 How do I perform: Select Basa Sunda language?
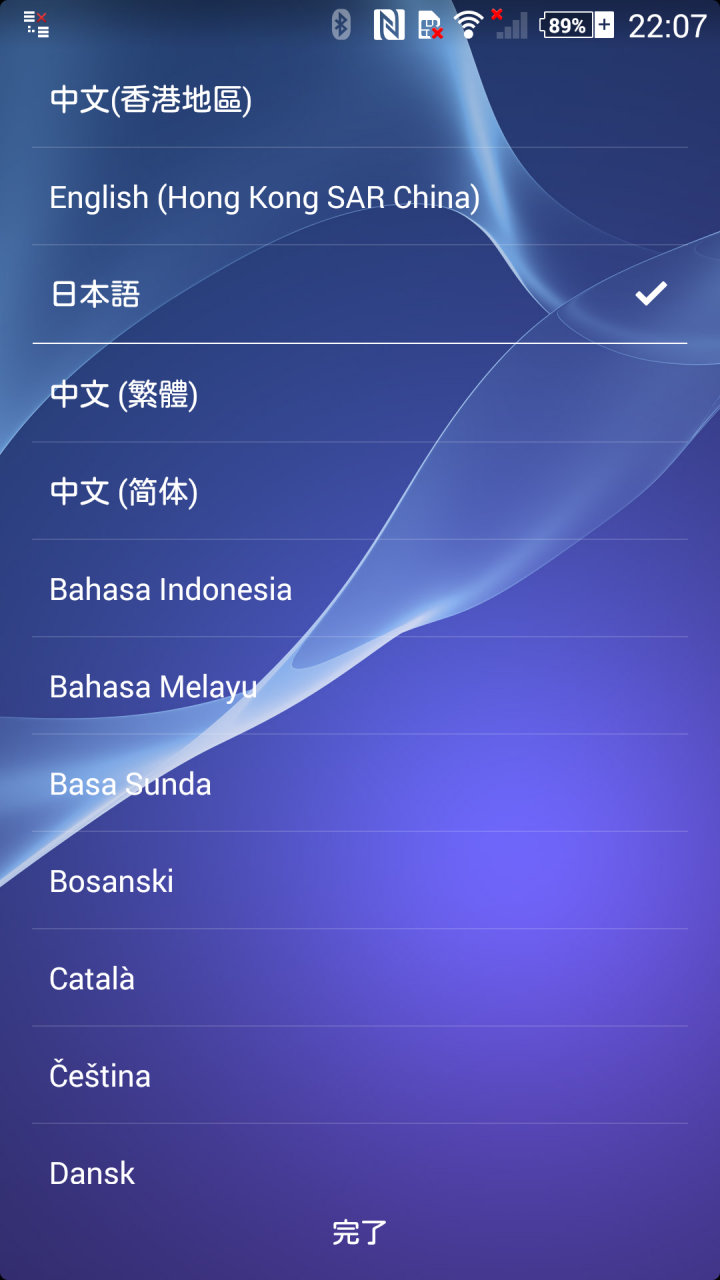(x=360, y=783)
